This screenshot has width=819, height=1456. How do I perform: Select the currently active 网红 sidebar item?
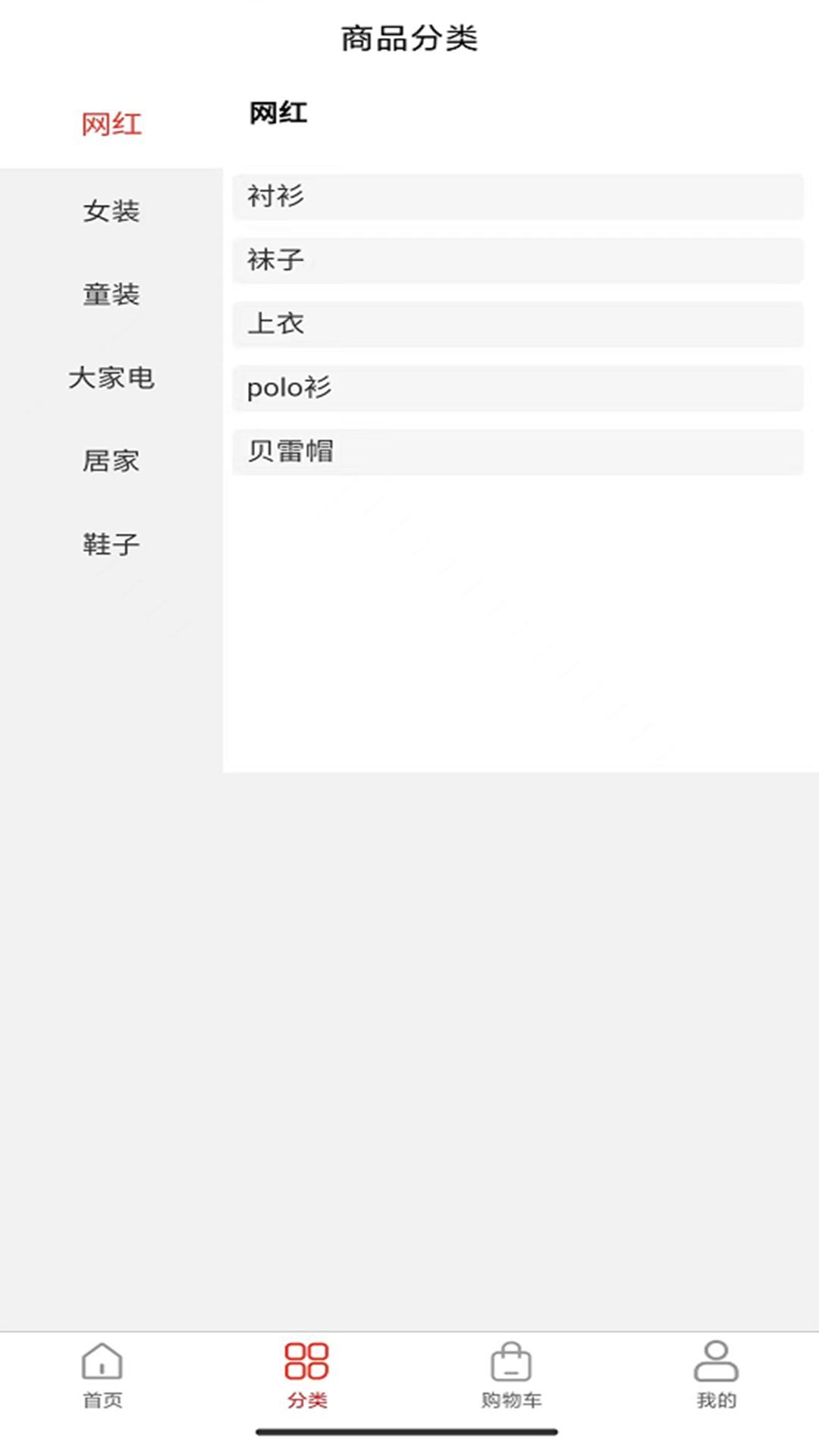[x=111, y=121]
